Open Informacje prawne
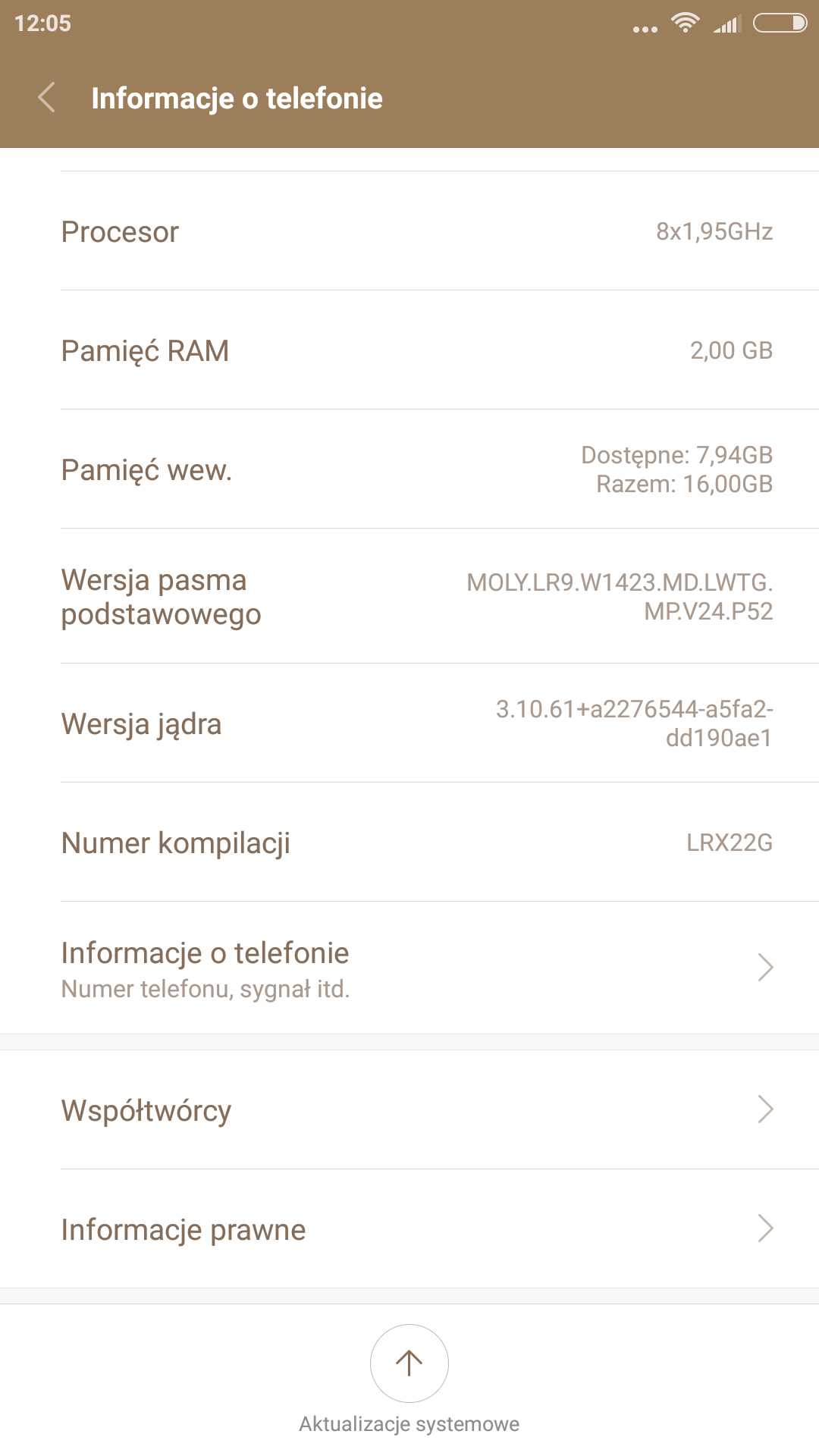Image resolution: width=819 pixels, height=1456 pixels. coord(409,1228)
